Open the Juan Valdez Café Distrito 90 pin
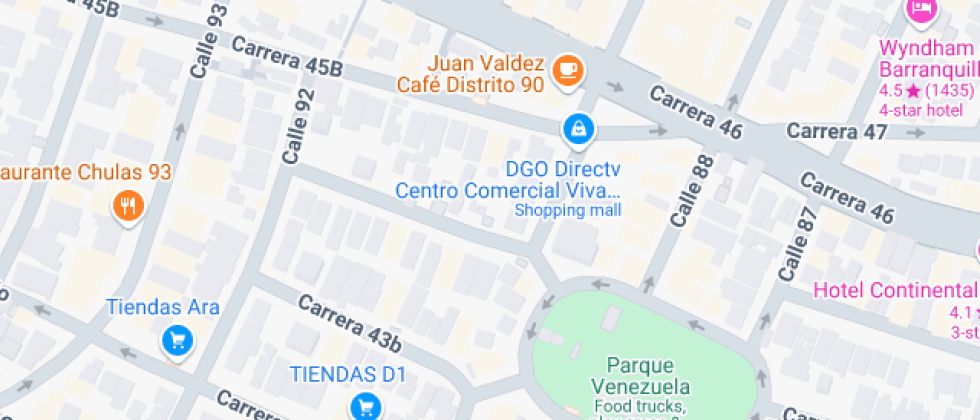980x420 pixels. tap(569, 69)
